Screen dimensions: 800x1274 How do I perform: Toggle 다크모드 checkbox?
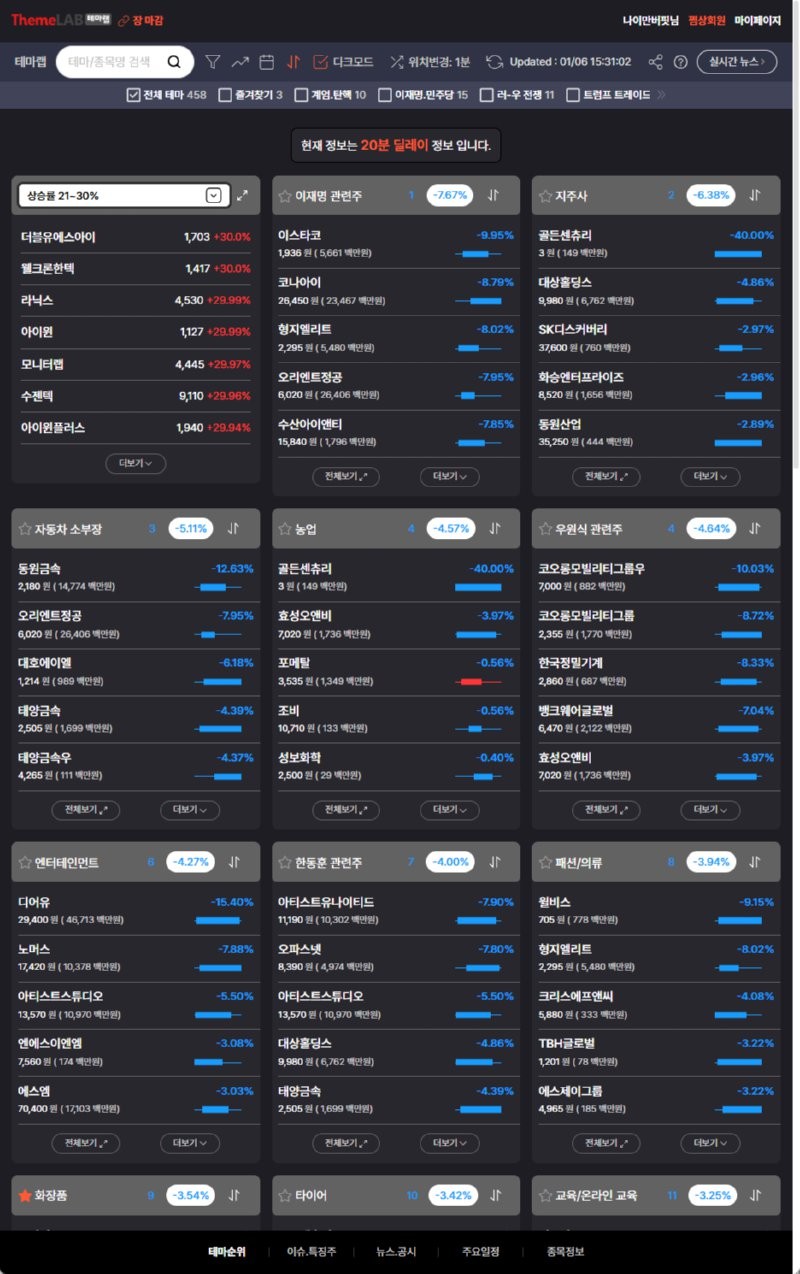(x=321, y=62)
